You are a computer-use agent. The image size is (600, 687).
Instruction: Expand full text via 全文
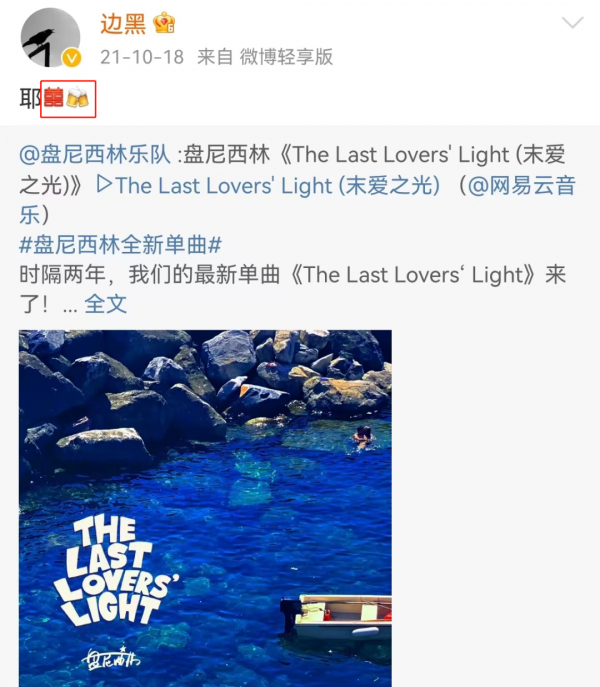tap(105, 305)
